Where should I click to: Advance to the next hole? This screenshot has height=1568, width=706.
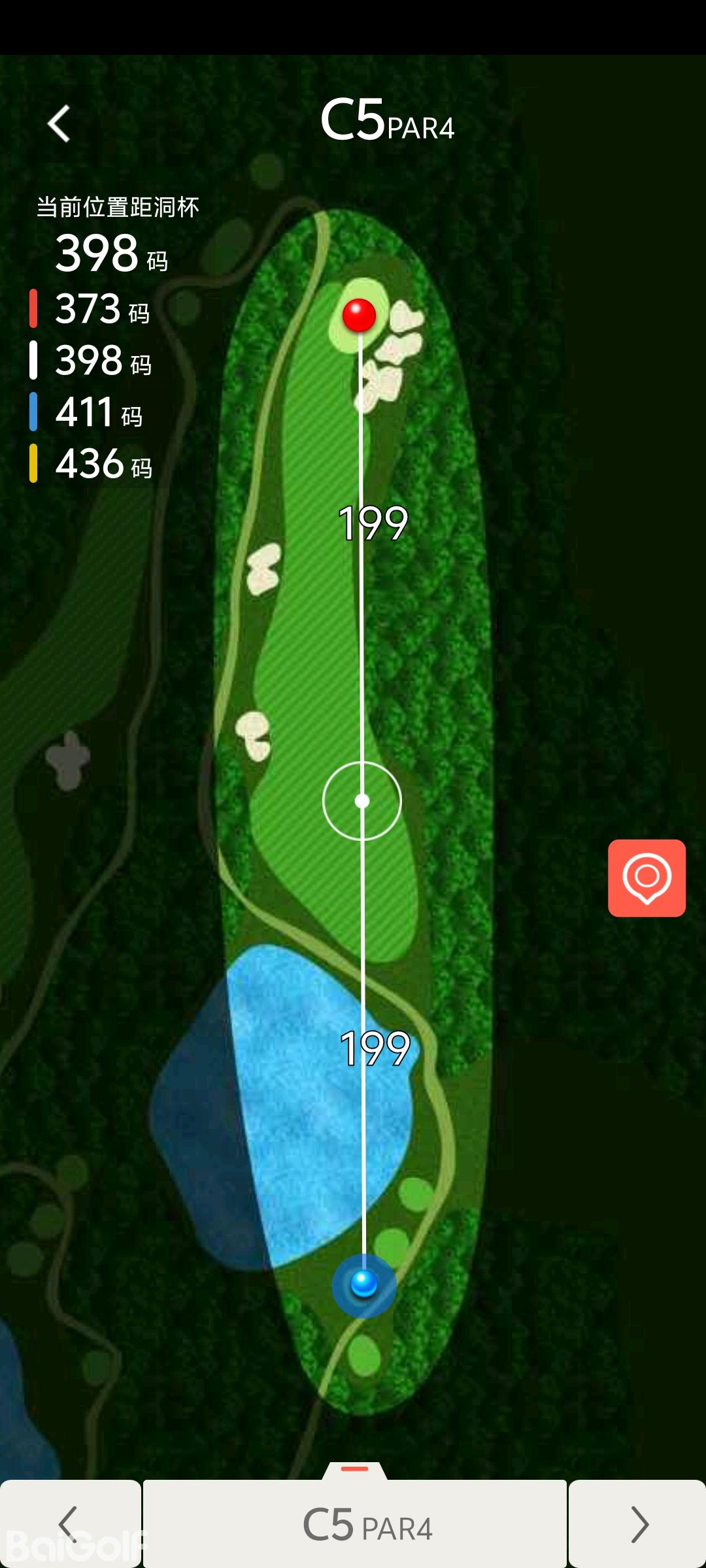[638, 1524]
